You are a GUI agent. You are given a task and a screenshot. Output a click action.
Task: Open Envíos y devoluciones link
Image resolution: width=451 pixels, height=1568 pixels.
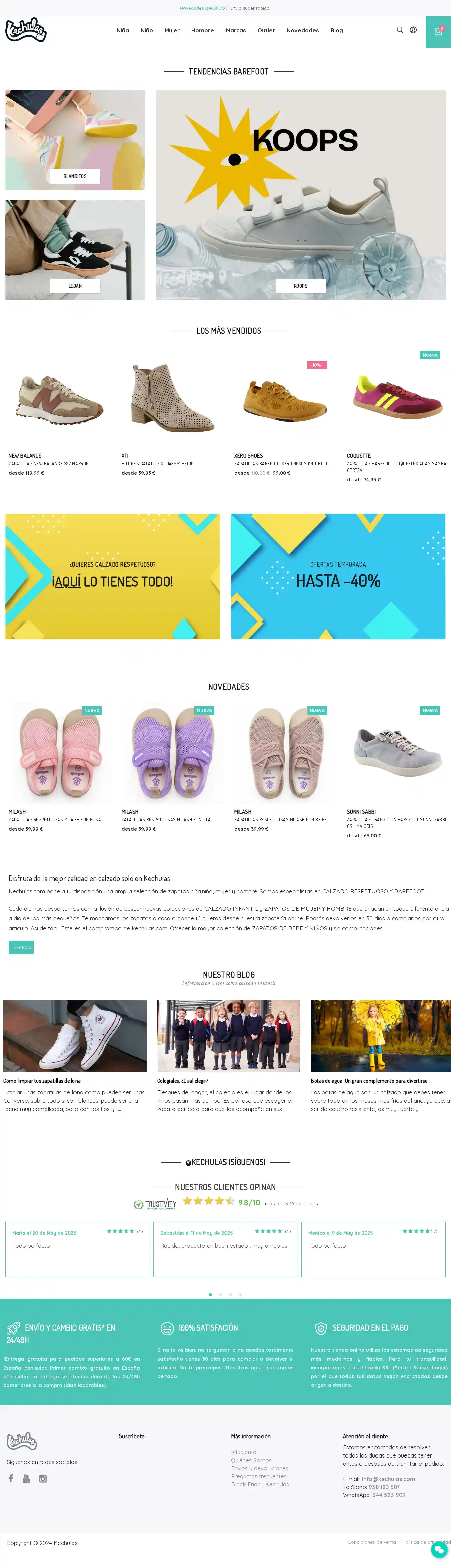259,1468
